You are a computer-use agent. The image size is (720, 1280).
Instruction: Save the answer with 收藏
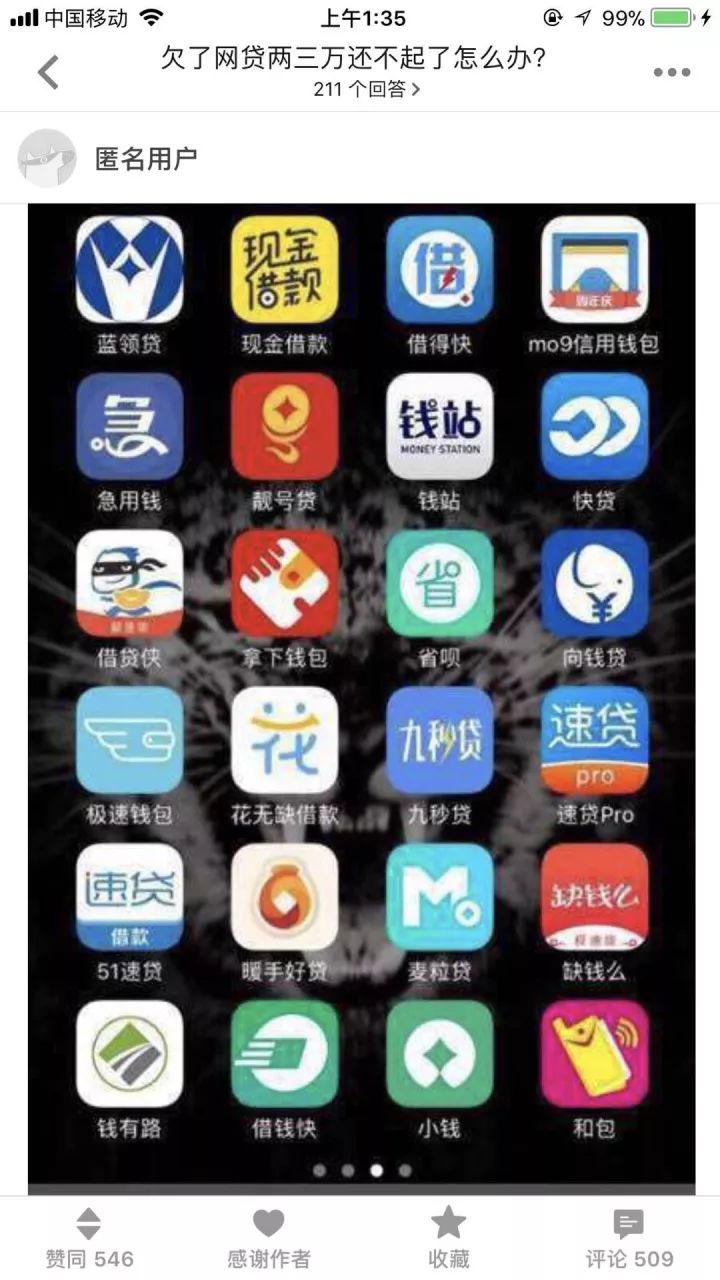click(448, 1238)
